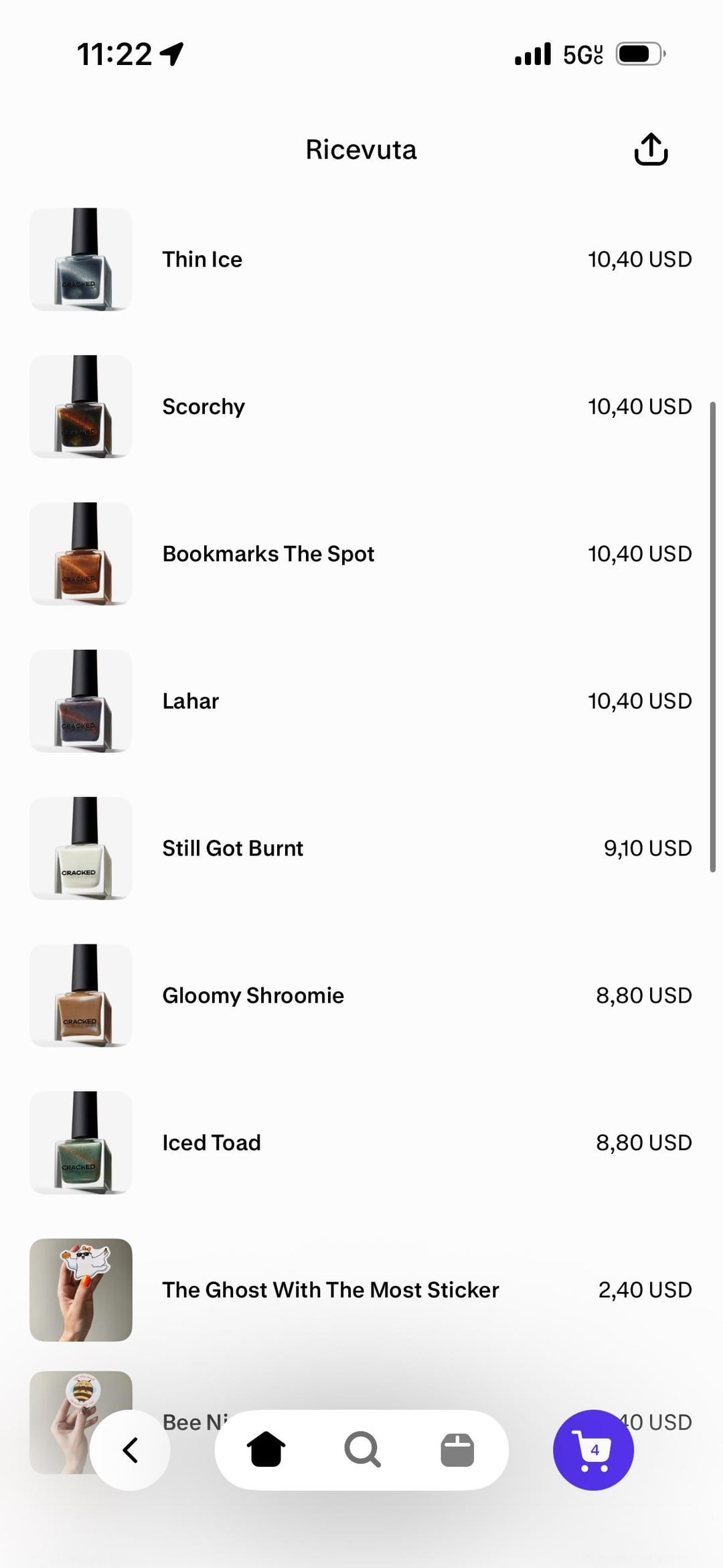Screen dimensions: 723x1568
Task: Switch to the orders package tab
Action: 457,1450
